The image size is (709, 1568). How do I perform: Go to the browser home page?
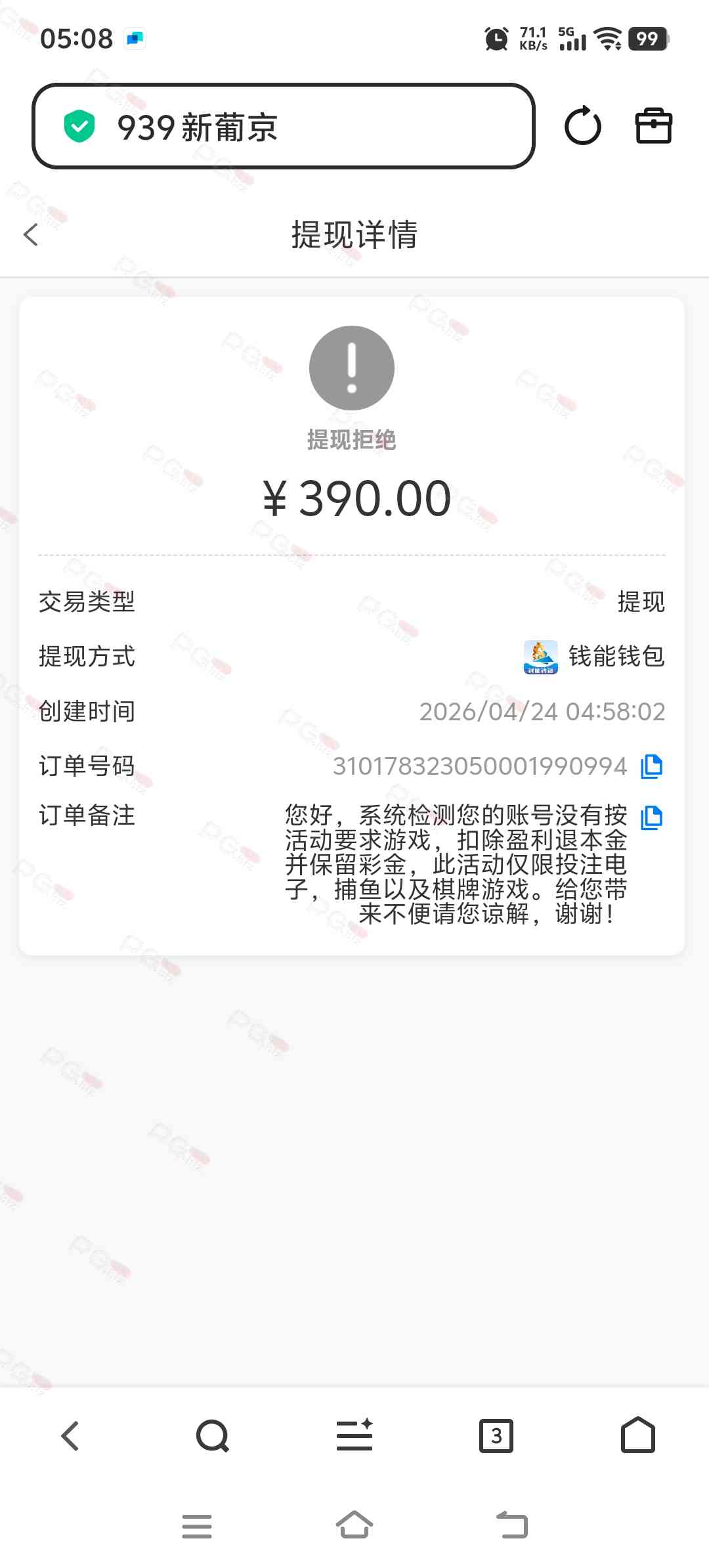[638, 1435]
